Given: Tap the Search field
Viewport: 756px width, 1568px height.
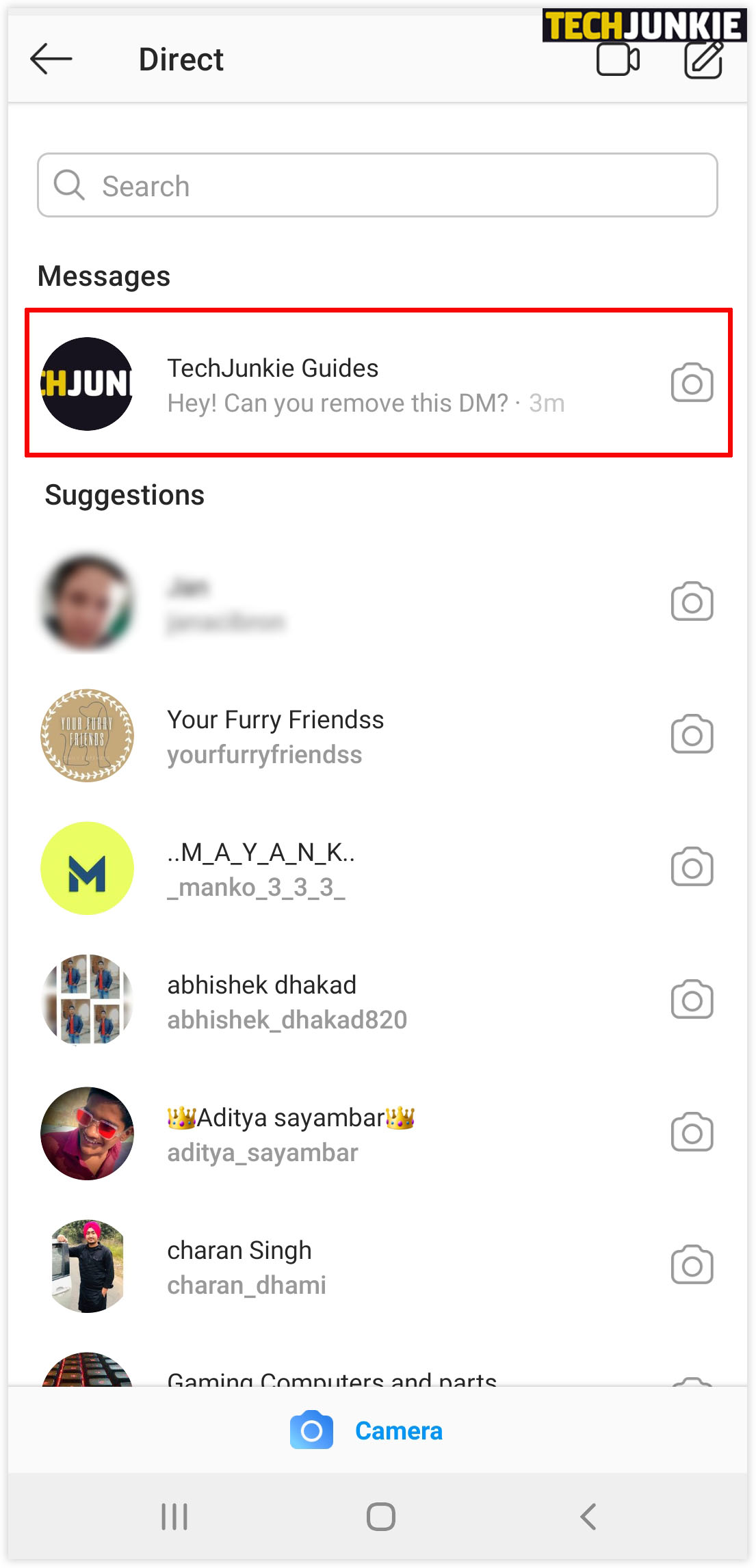Looking at the screenshot, I should point(377,185).
